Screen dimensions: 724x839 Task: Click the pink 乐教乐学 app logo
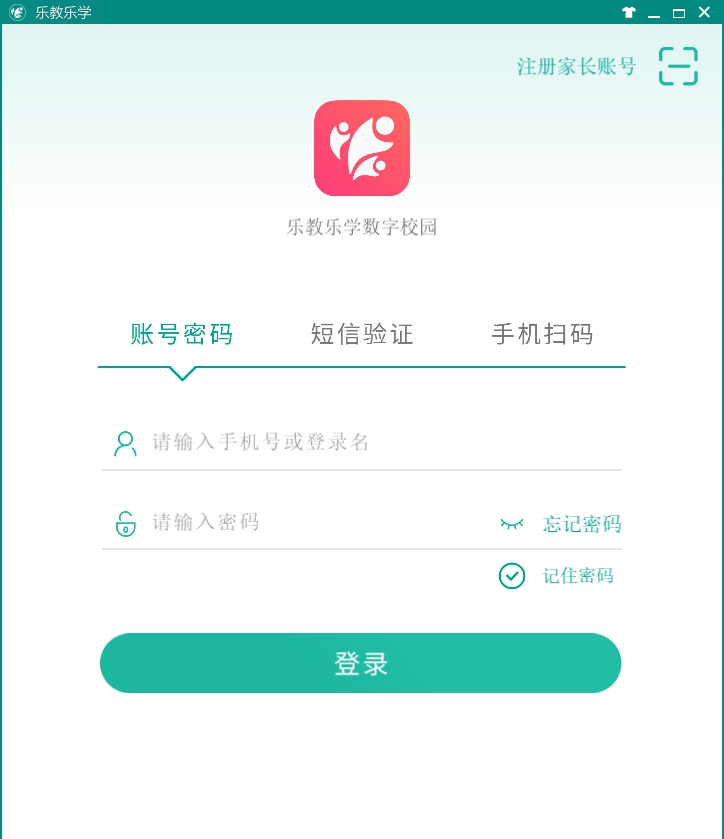[362, 149]
